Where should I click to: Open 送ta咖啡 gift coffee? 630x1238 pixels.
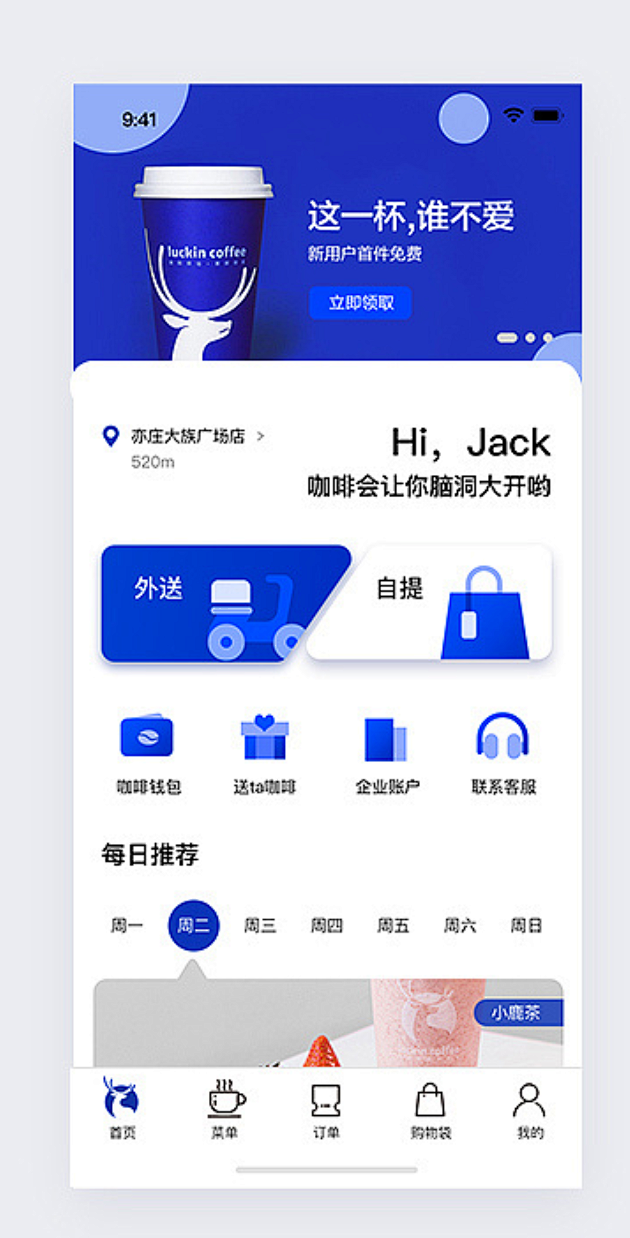coord(264,755)
